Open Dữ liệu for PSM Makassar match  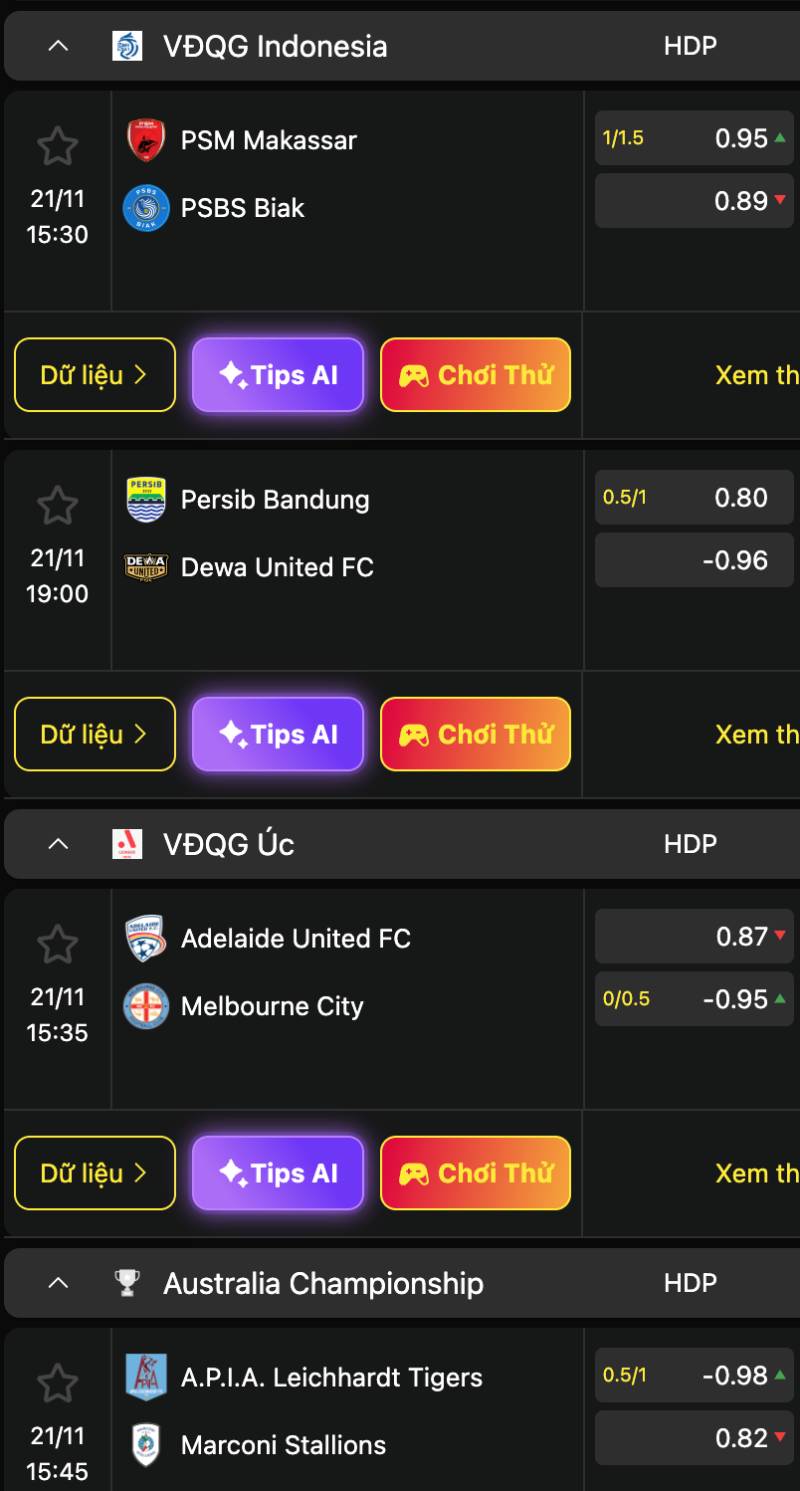click(x=95, y=375)
